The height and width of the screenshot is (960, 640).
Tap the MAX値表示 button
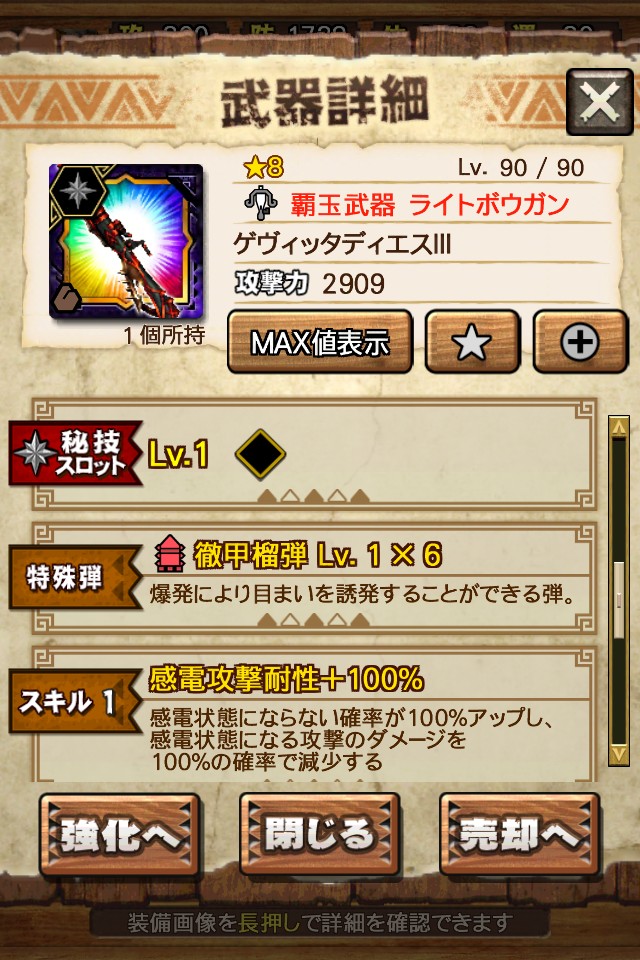tap(319, 343)
